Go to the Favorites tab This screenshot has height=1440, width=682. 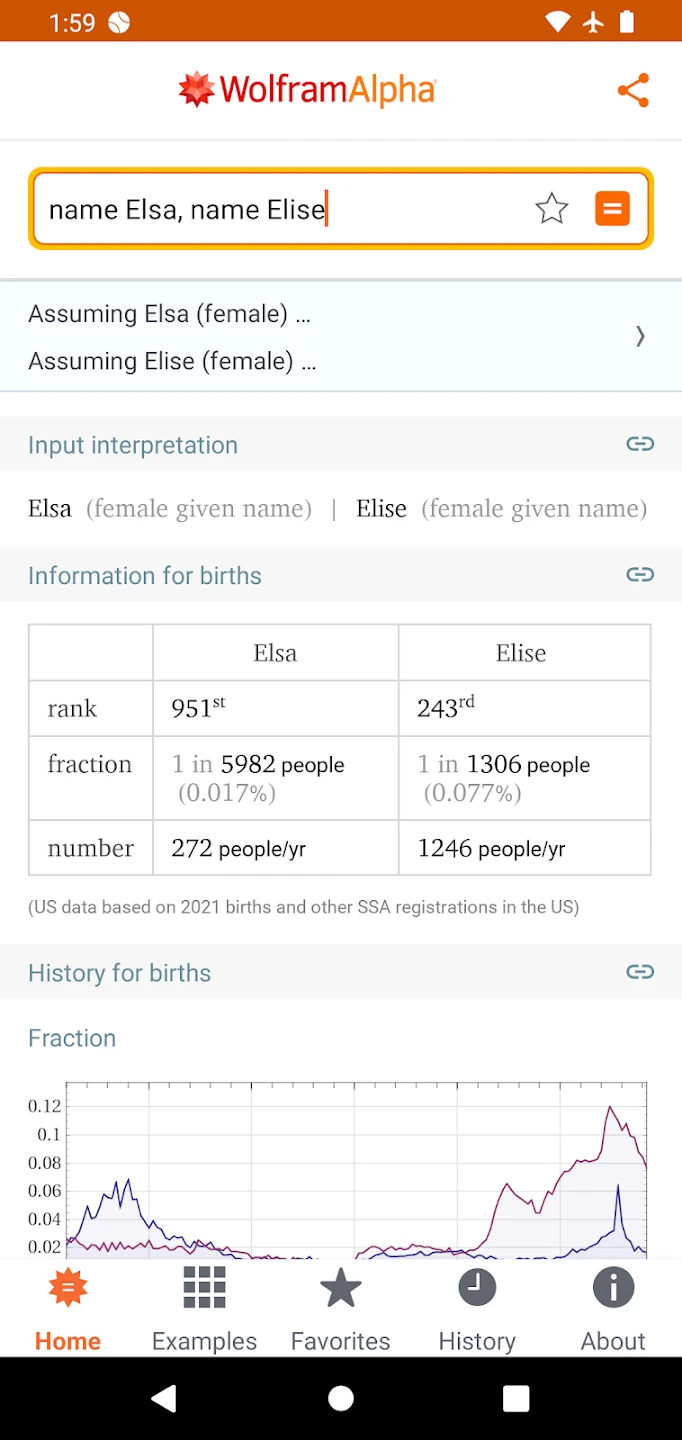click(340, 1308)
